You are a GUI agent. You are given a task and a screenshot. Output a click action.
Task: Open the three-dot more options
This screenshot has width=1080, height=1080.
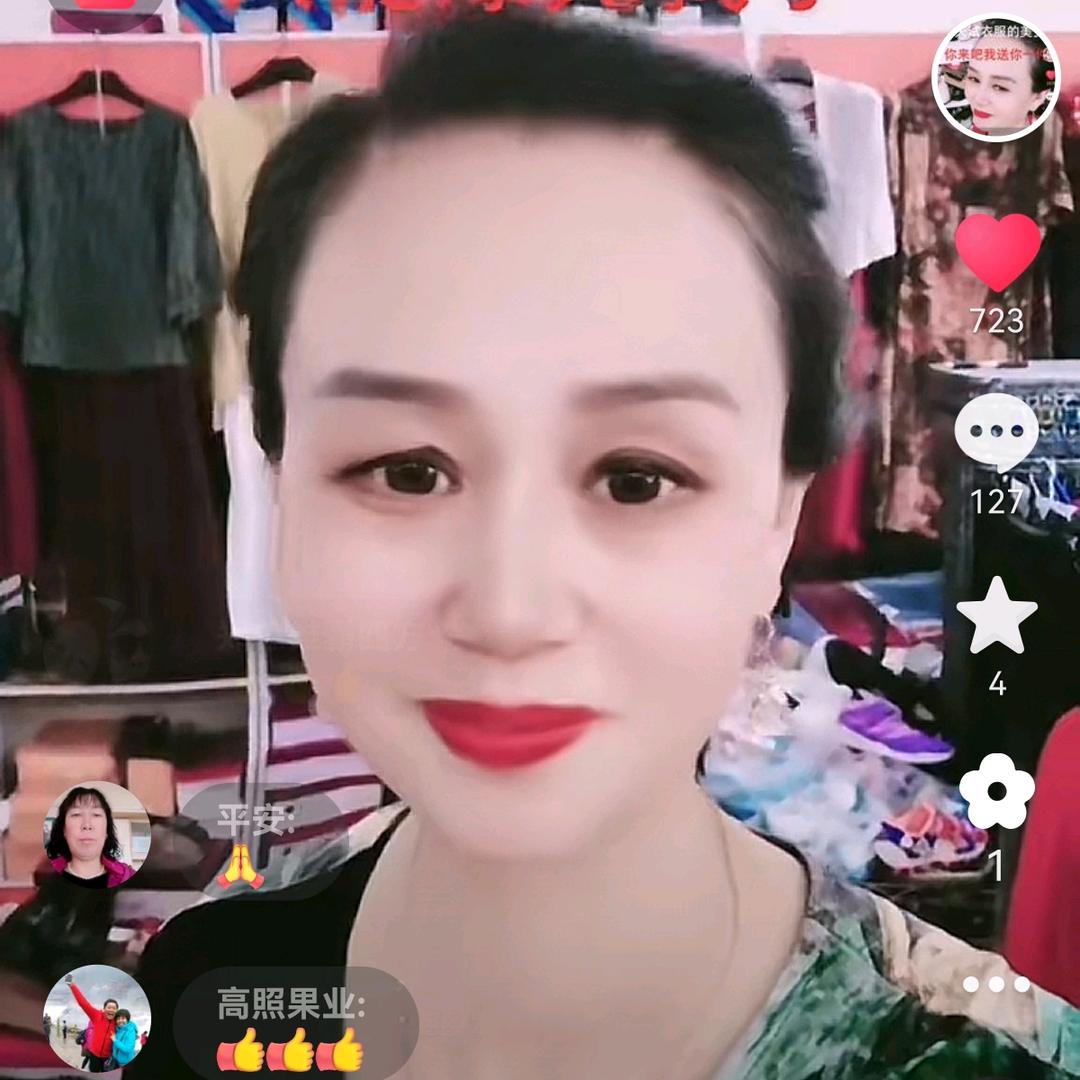996,985
